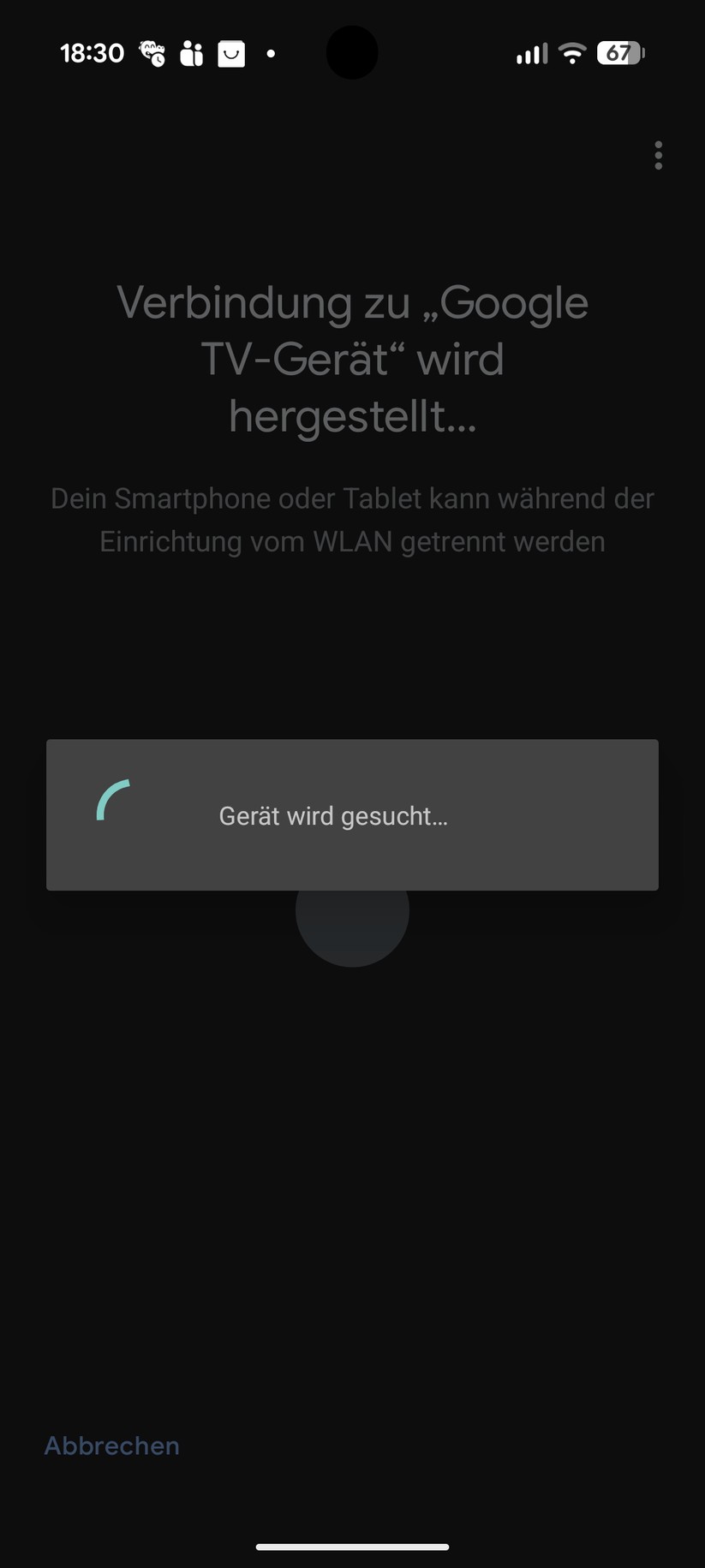705x1568 pixels.
Task: Tap the bottom gesture navigation bar
Action: click(x=352, y=1547)
